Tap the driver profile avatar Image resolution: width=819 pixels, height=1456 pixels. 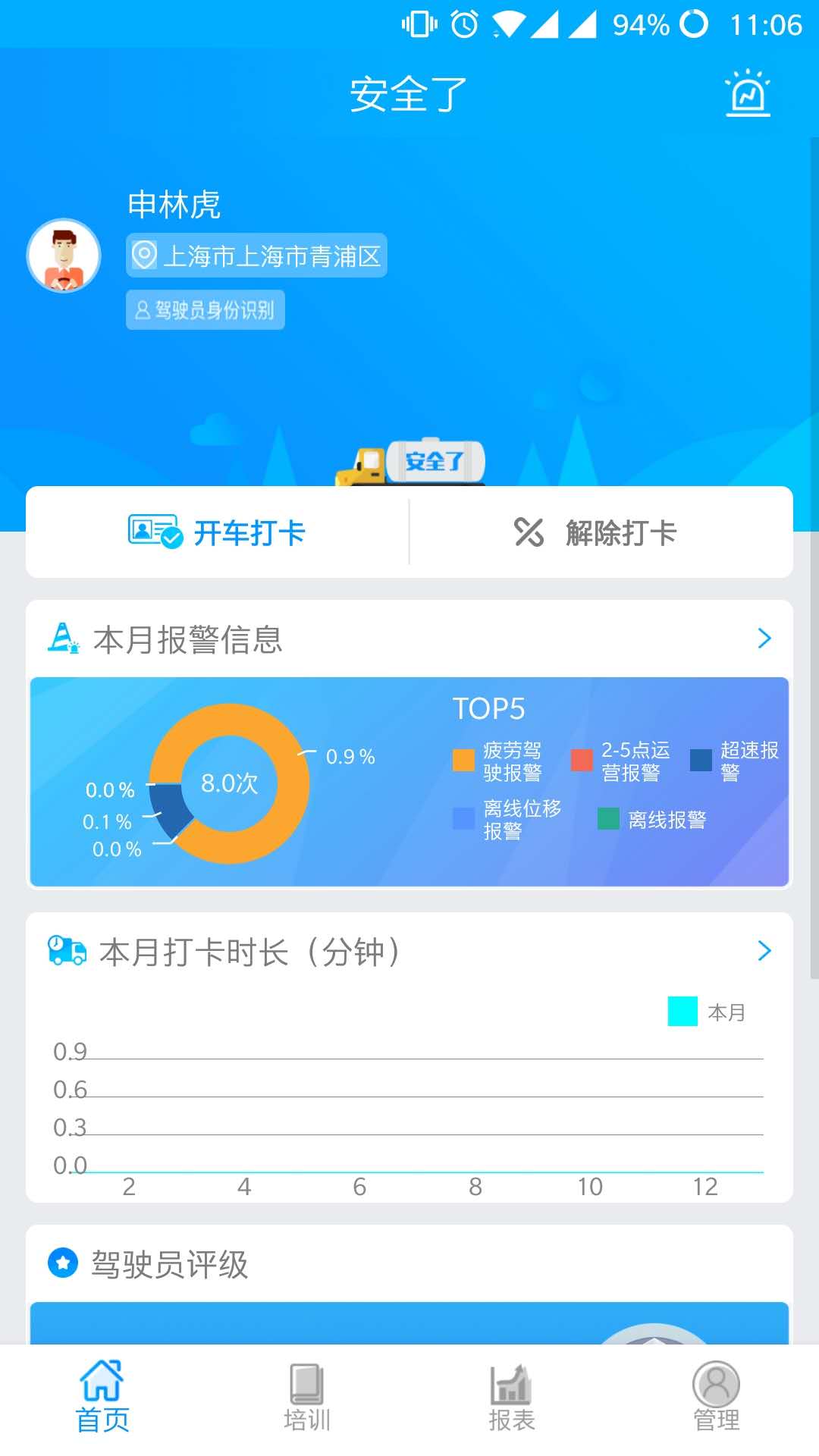pos(64,256)
